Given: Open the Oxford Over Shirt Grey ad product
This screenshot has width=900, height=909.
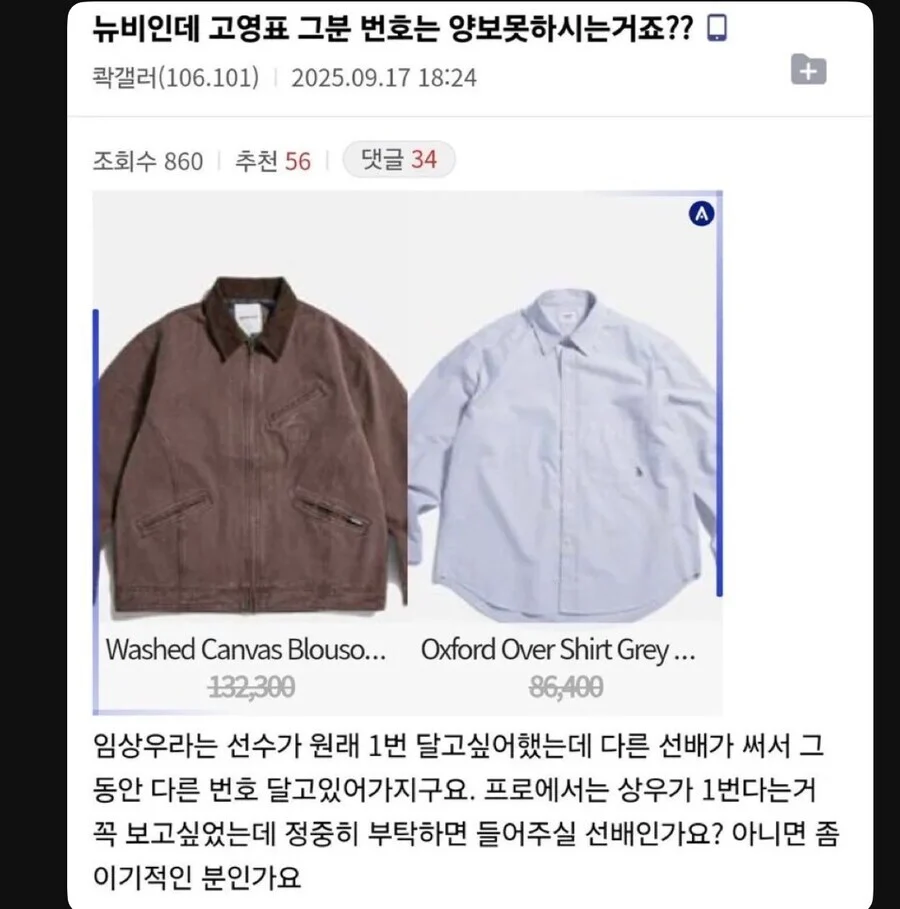Looking at the screenshot, I should click(563, 450).
